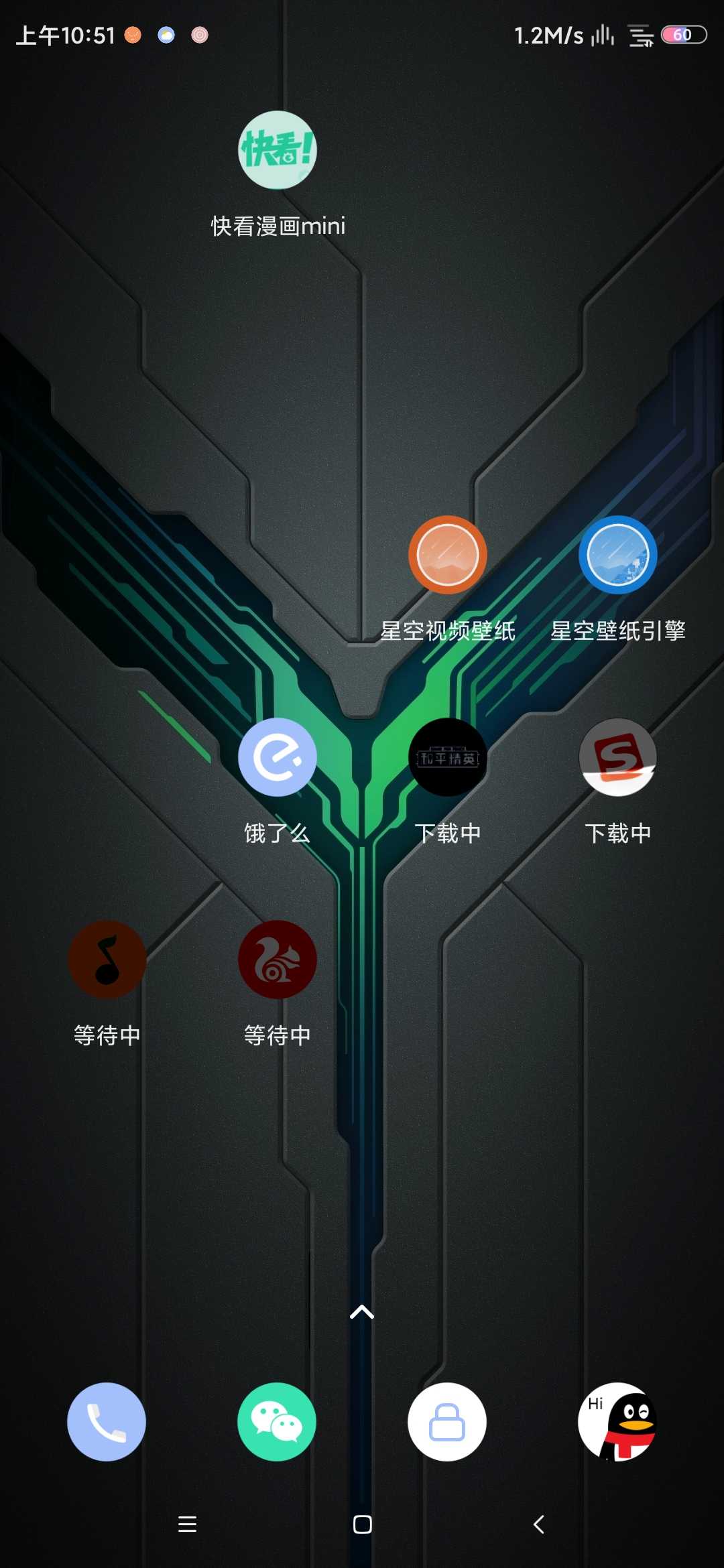Viewport: 724px width, 1568px height.
Task: Open the 快看漫画mini app
Action: point(278,150)
